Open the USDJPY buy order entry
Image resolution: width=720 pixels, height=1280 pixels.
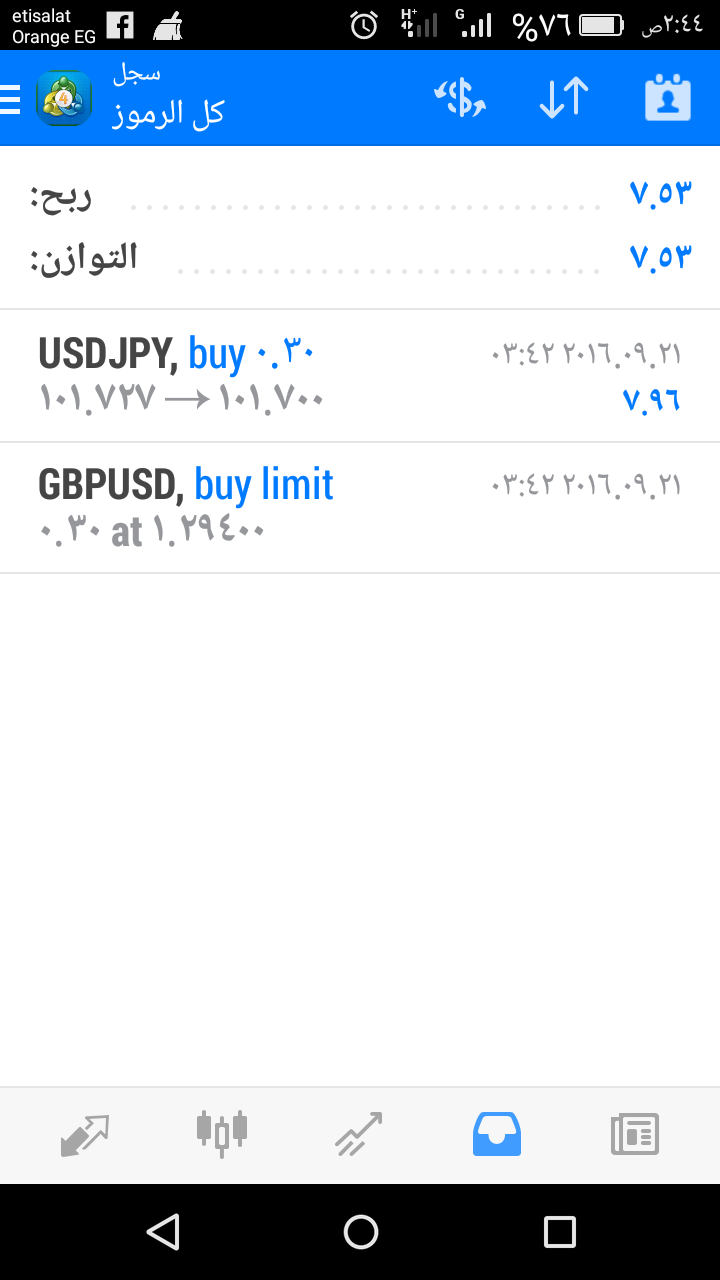coord(360,376)
